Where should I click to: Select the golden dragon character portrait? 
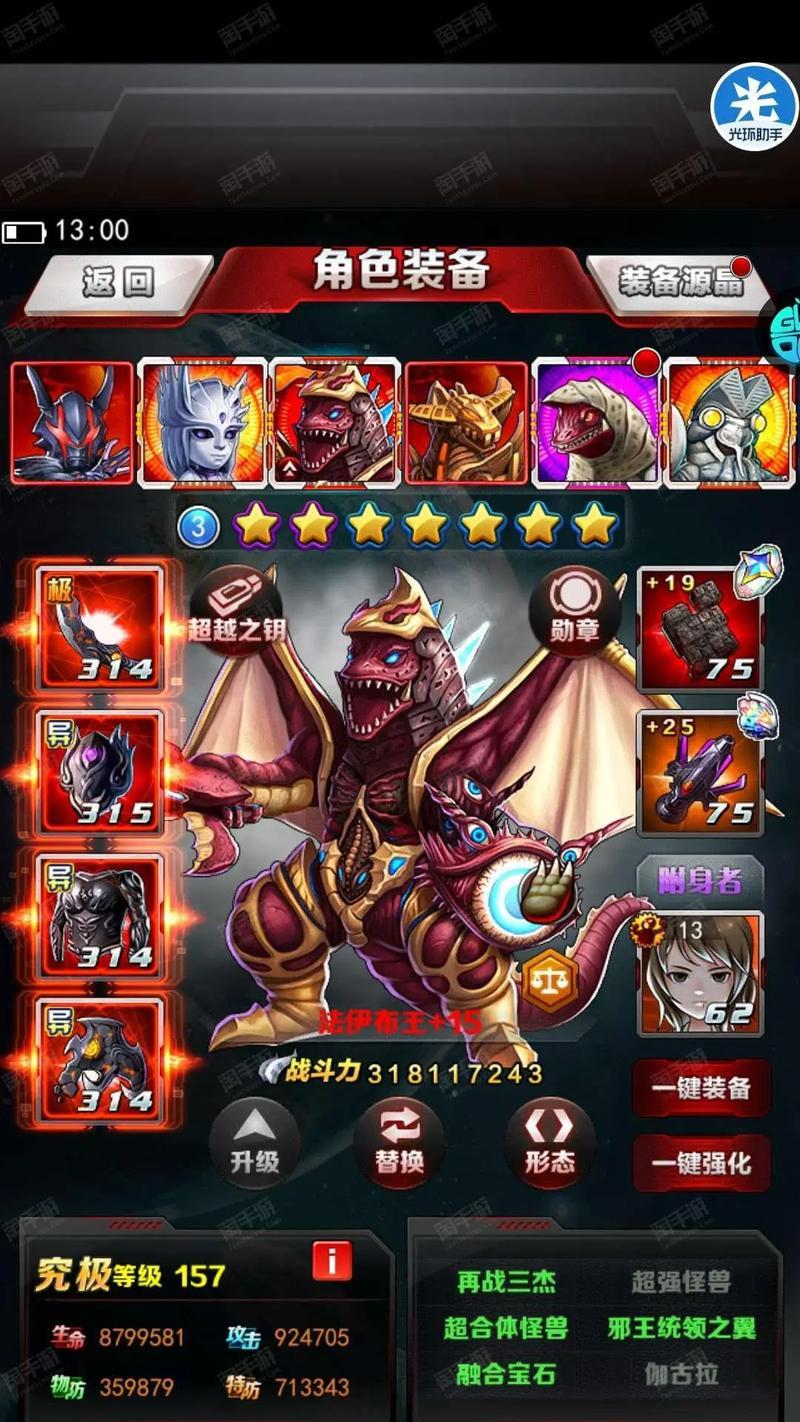pos(466,423)
